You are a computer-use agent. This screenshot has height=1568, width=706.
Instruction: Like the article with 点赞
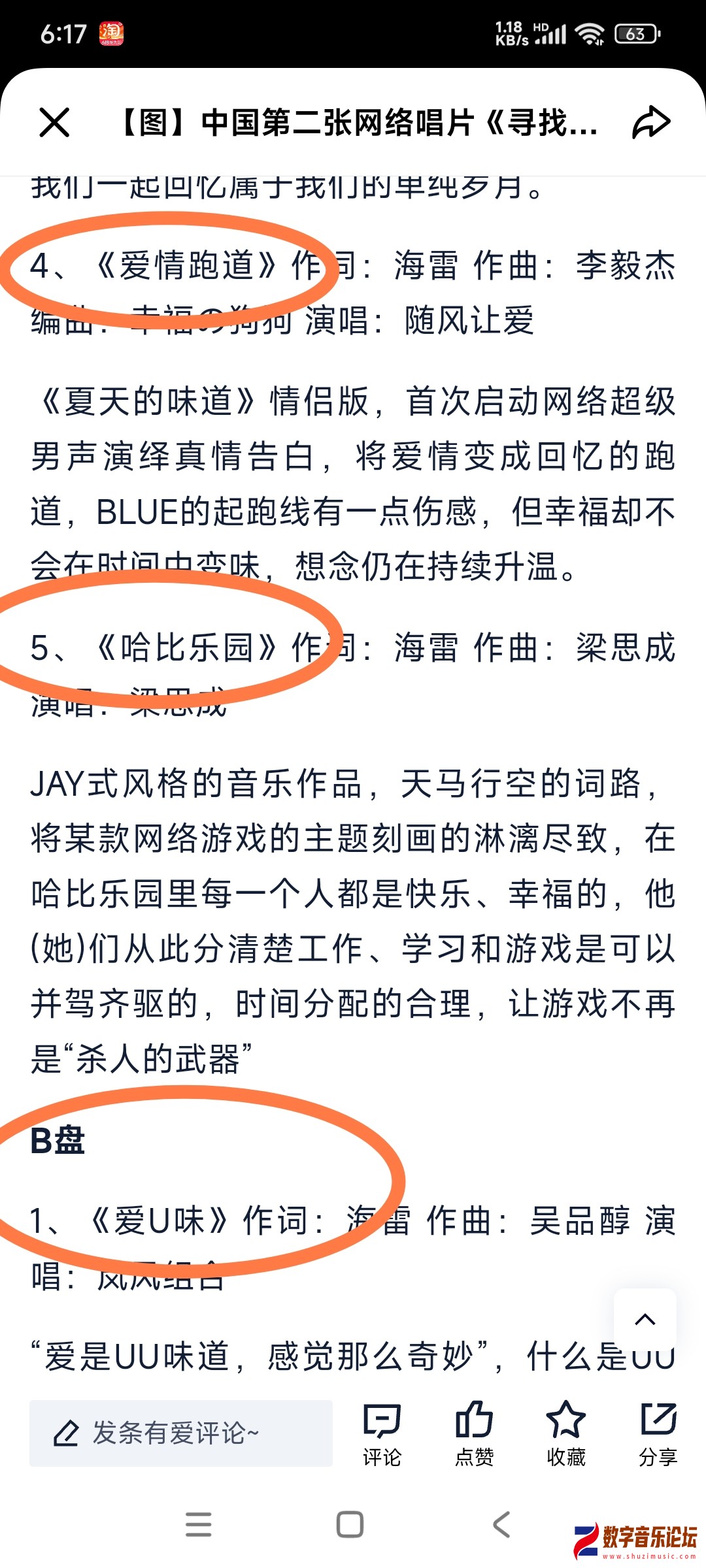[474, 1433]
